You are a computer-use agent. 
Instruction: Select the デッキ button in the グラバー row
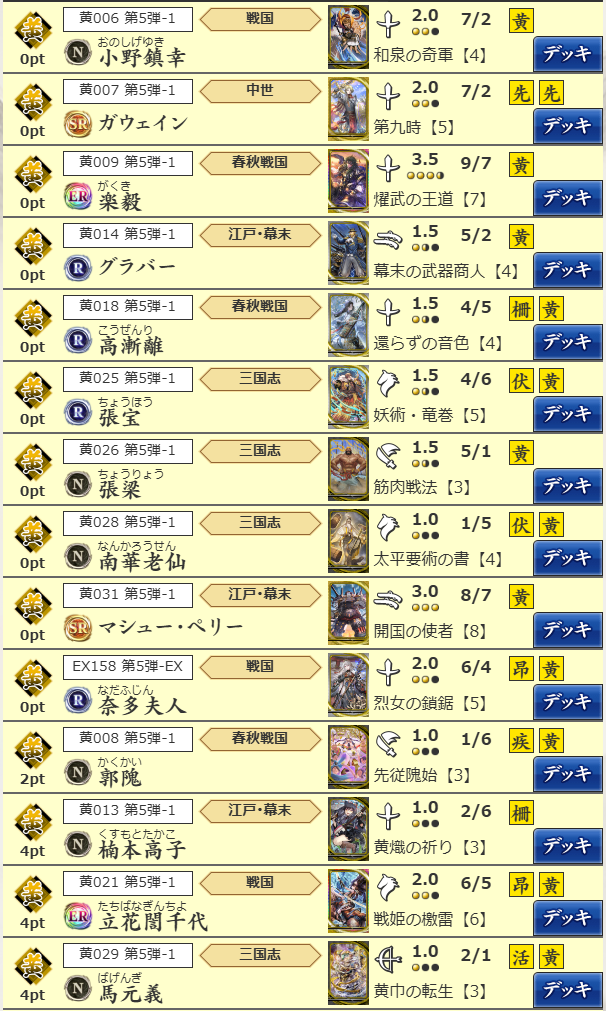(x=567, y=270)
